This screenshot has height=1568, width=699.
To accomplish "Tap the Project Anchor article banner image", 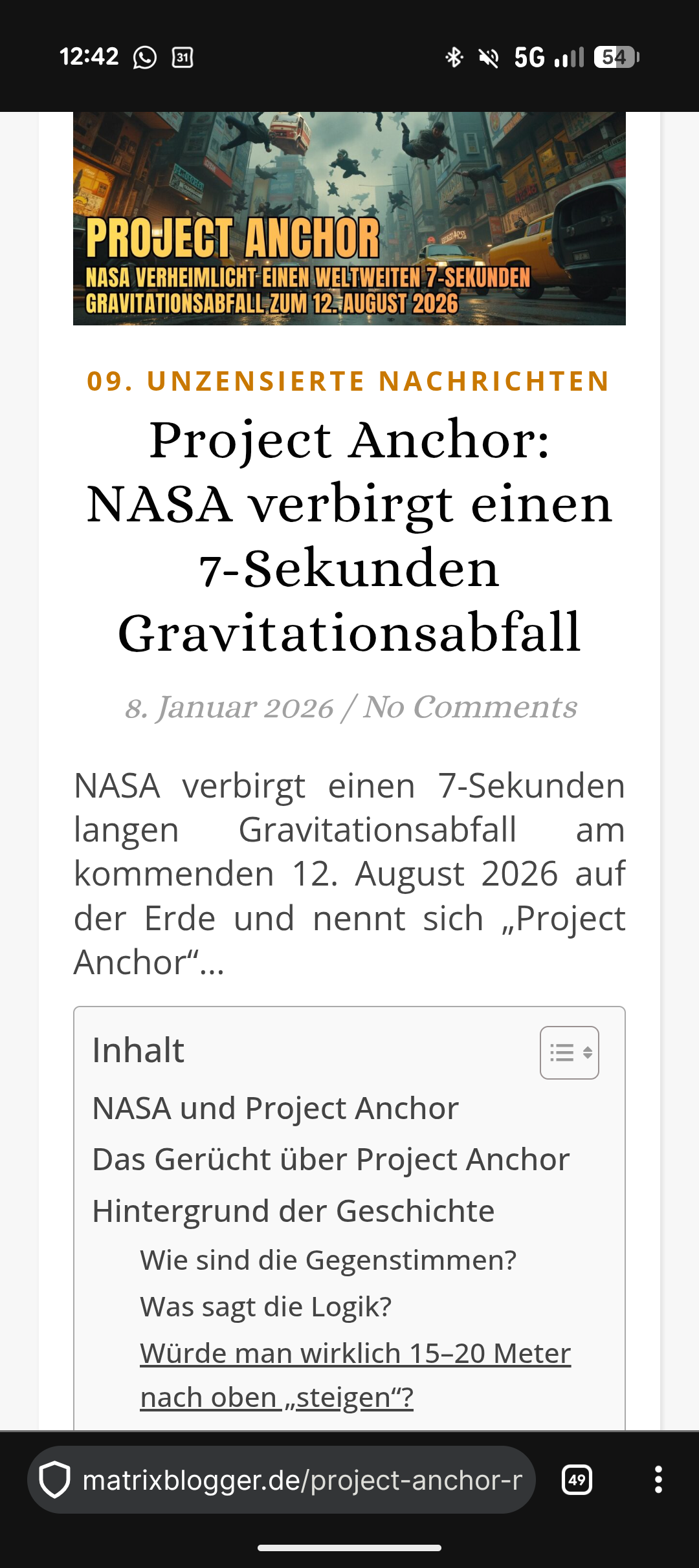I will point(349,219).
